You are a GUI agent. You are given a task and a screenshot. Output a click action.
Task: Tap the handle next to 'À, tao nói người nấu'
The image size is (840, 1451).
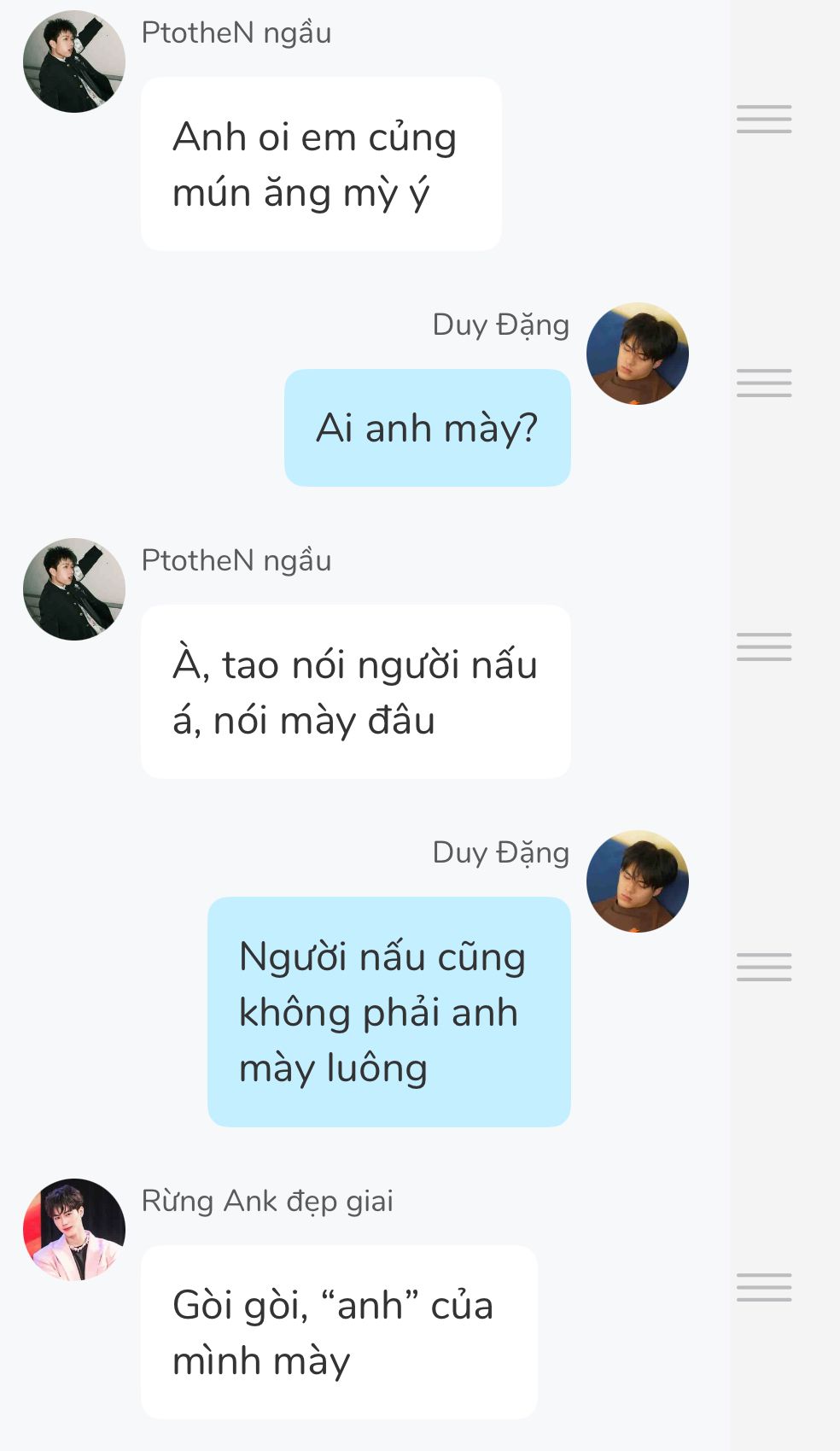(764, 647)
